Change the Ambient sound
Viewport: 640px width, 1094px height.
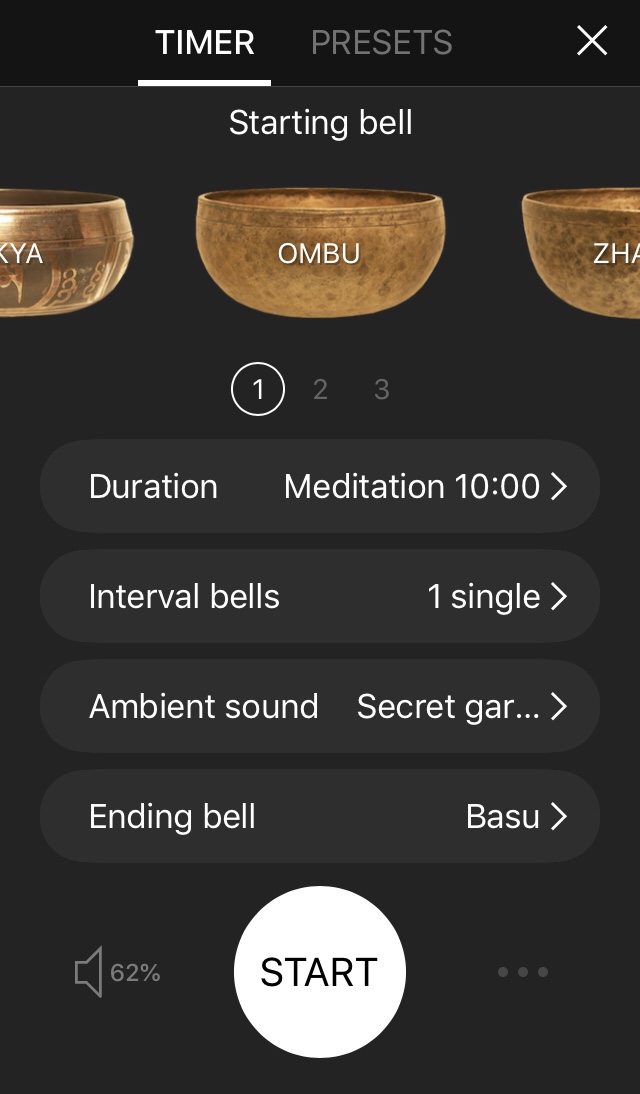click(x=320, y=706)
